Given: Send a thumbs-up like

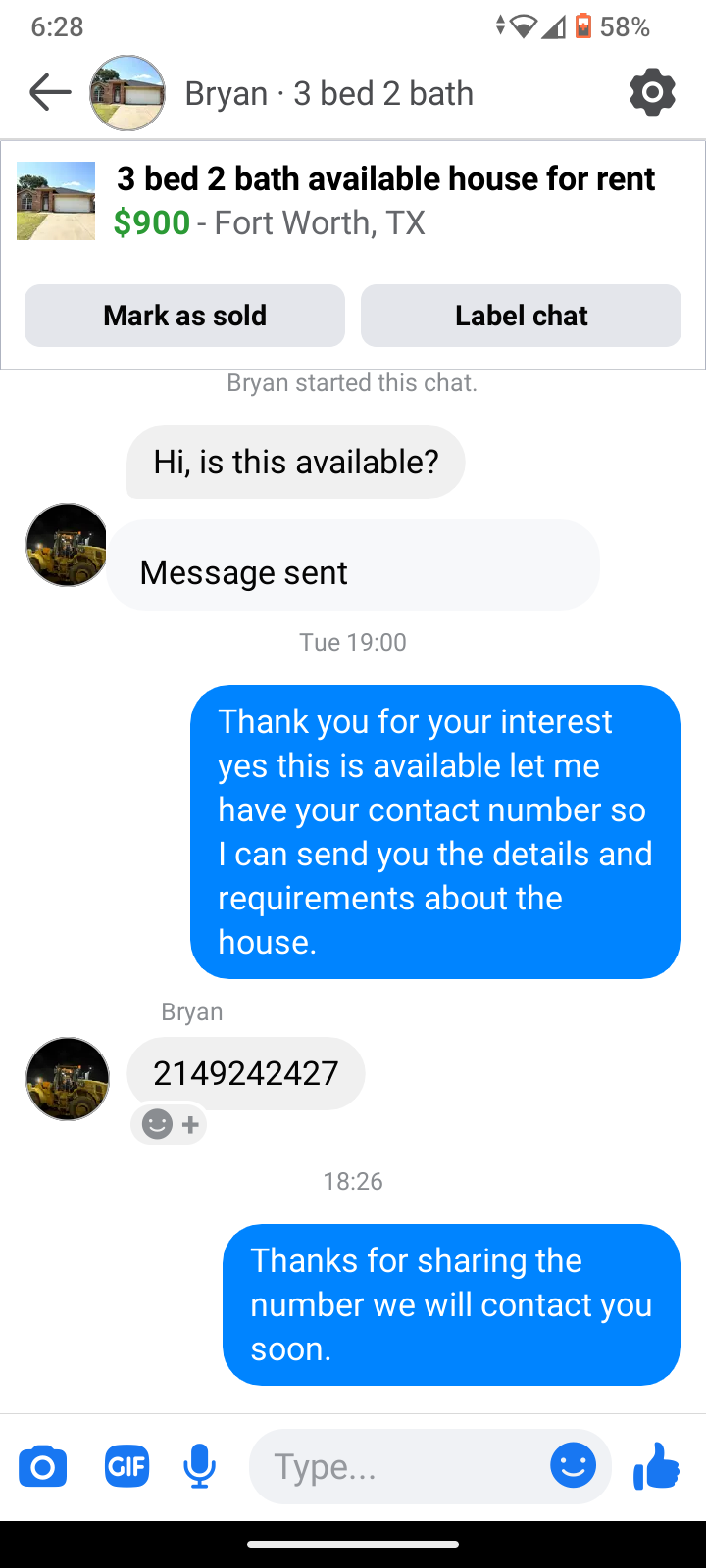Looking at the screenshot, I should (x=656, y=1466).
